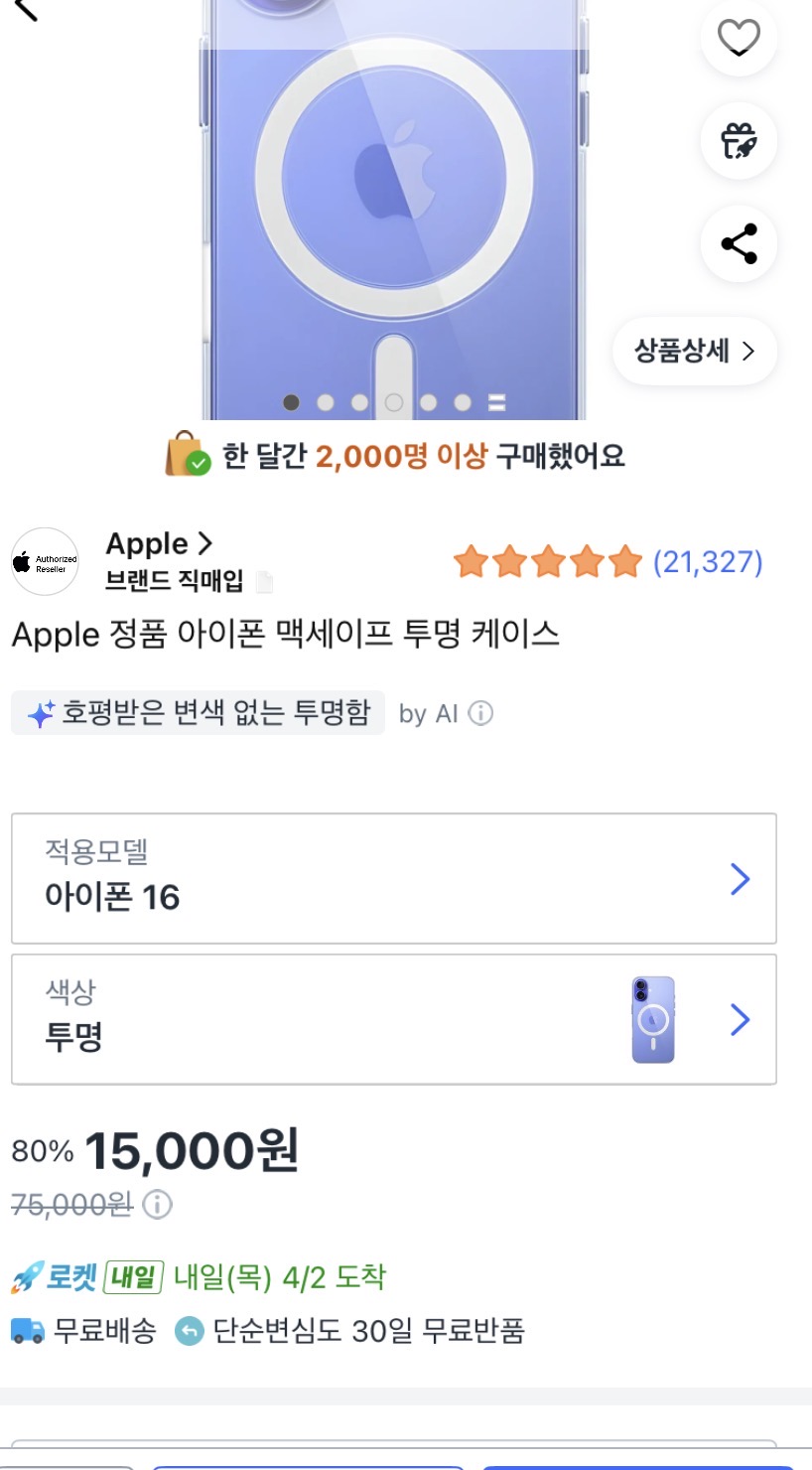
Task: Tap the second image page dot
Action: 326,402
